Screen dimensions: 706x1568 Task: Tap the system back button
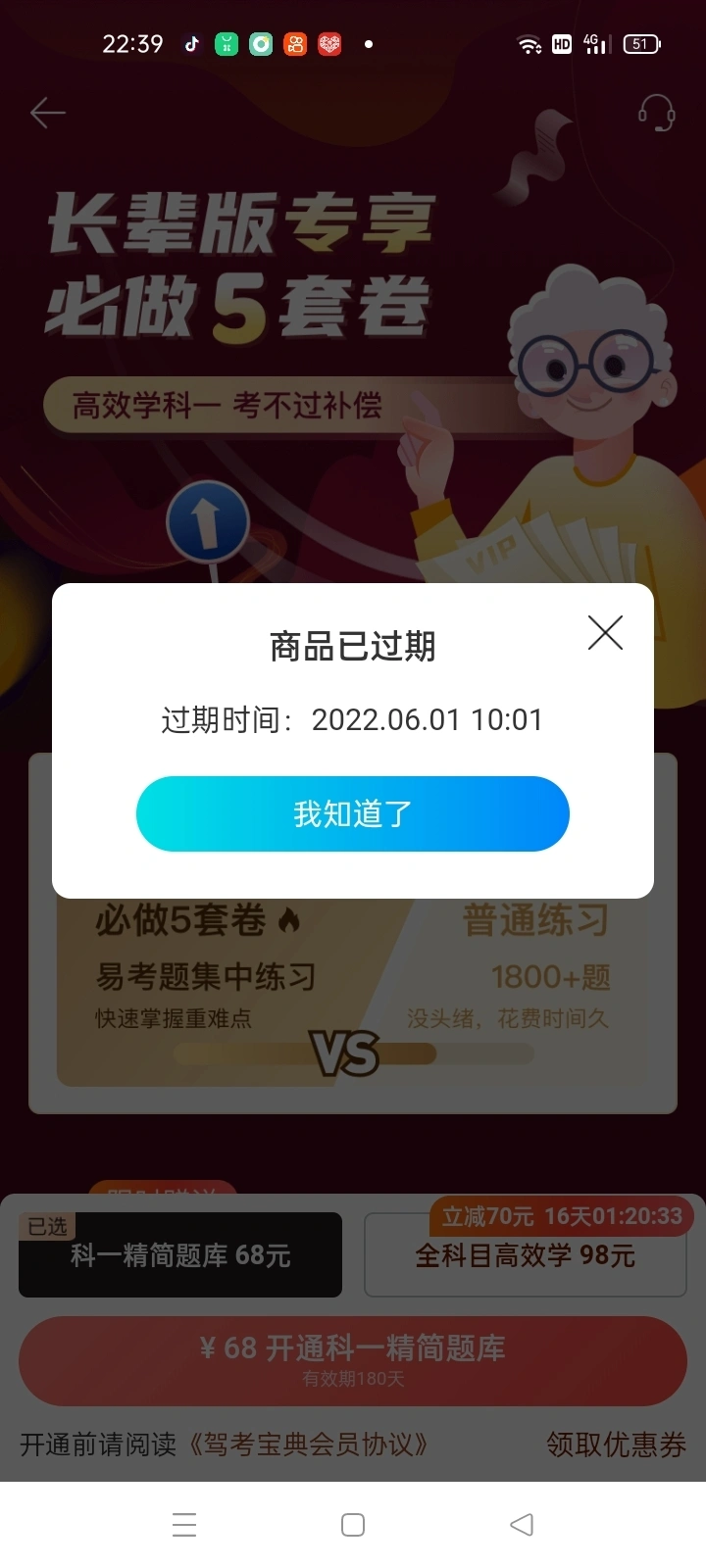[522, 1525]
